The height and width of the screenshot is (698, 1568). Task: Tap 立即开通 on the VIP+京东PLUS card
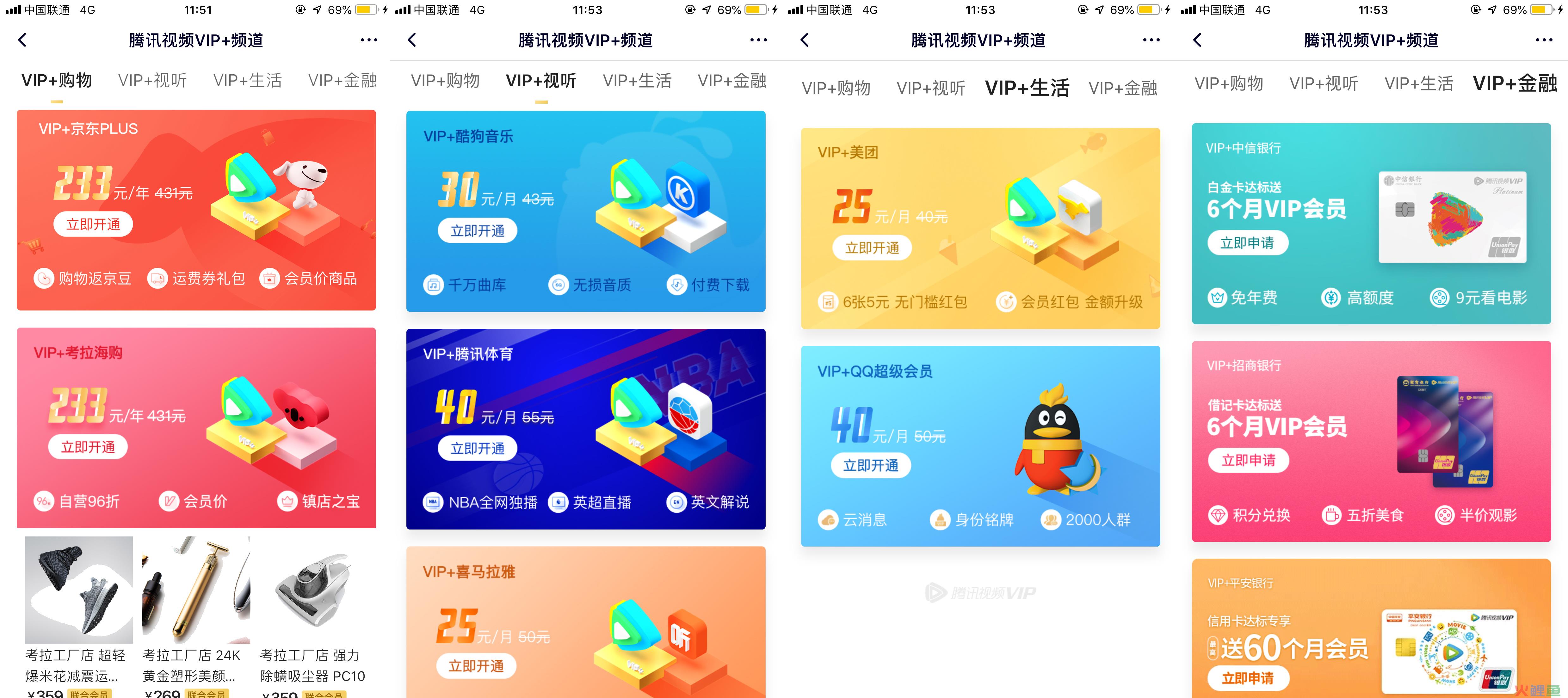point(93,224)
